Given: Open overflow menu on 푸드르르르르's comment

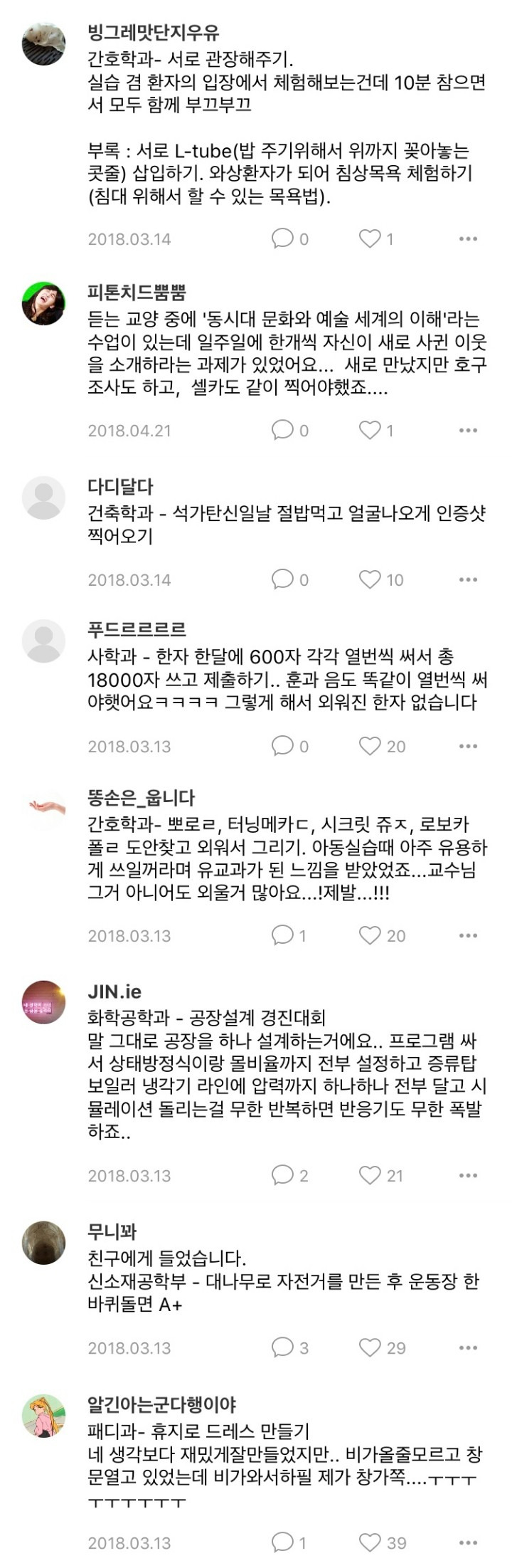Looking at the screenshot, I should 468,746.
